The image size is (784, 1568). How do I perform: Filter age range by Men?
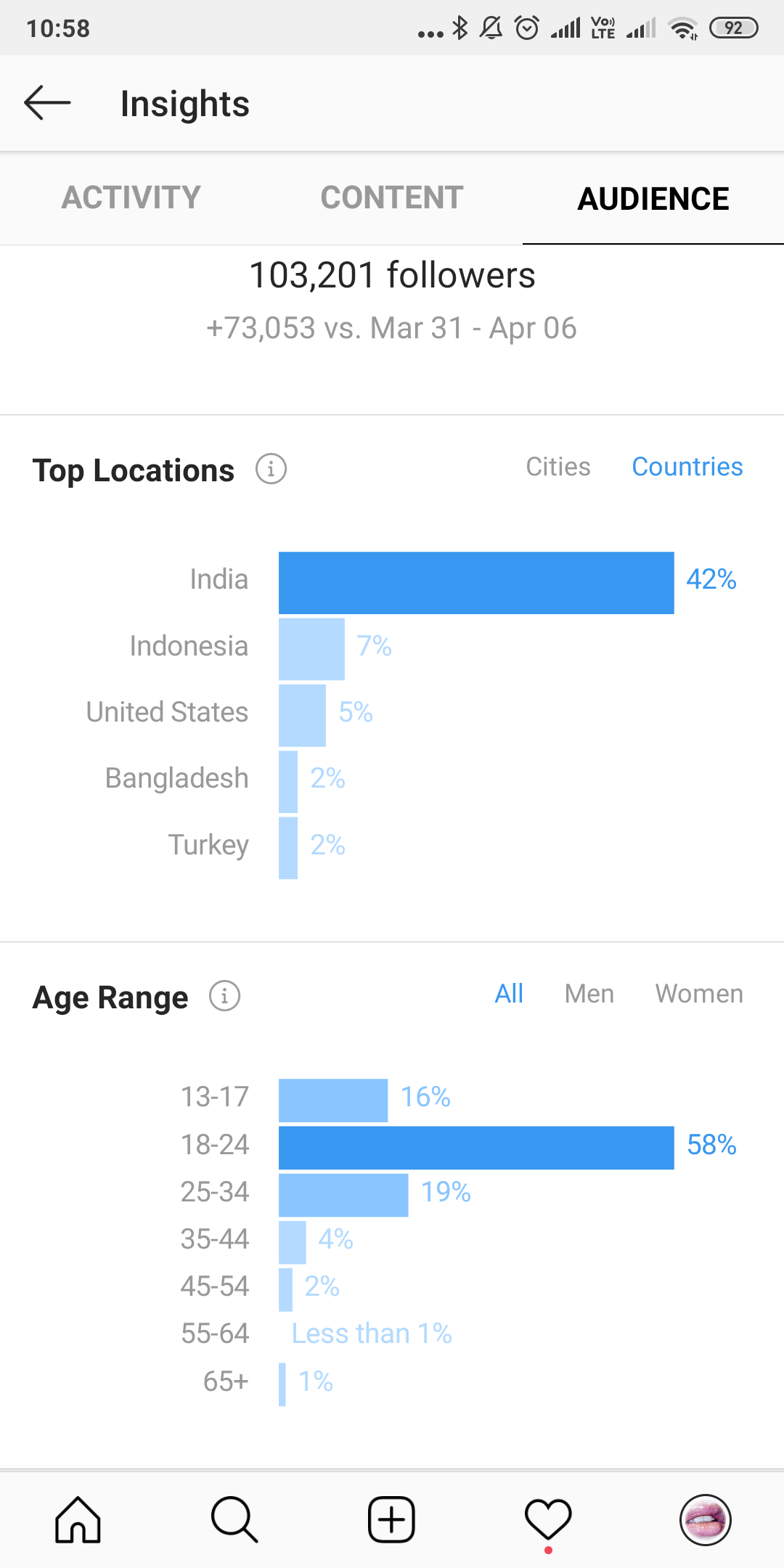pyautogui.click(x=589, y=994)
